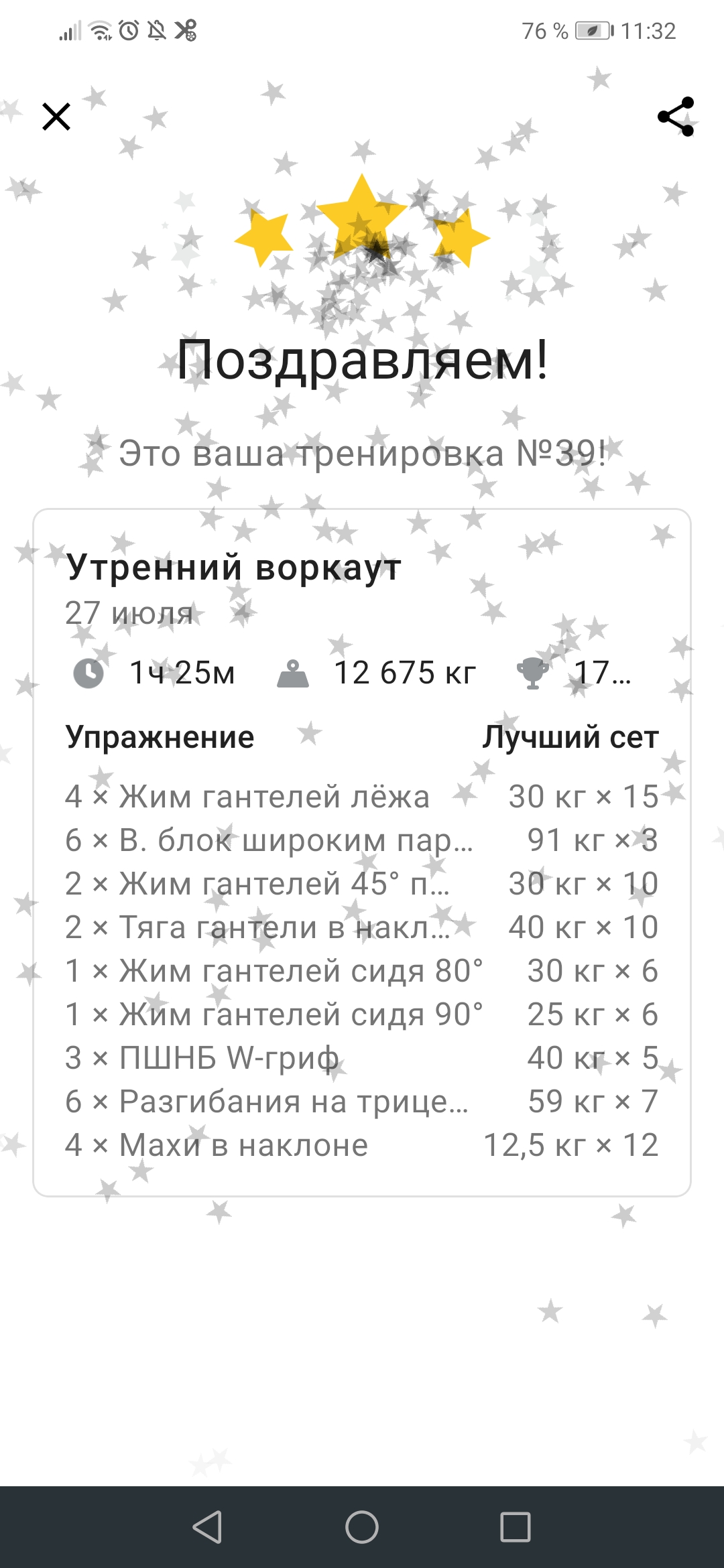The height and width of the screenshot is (1568, 724).
Task: Go back using system navigation
Action: click(x=207, y=1527)
